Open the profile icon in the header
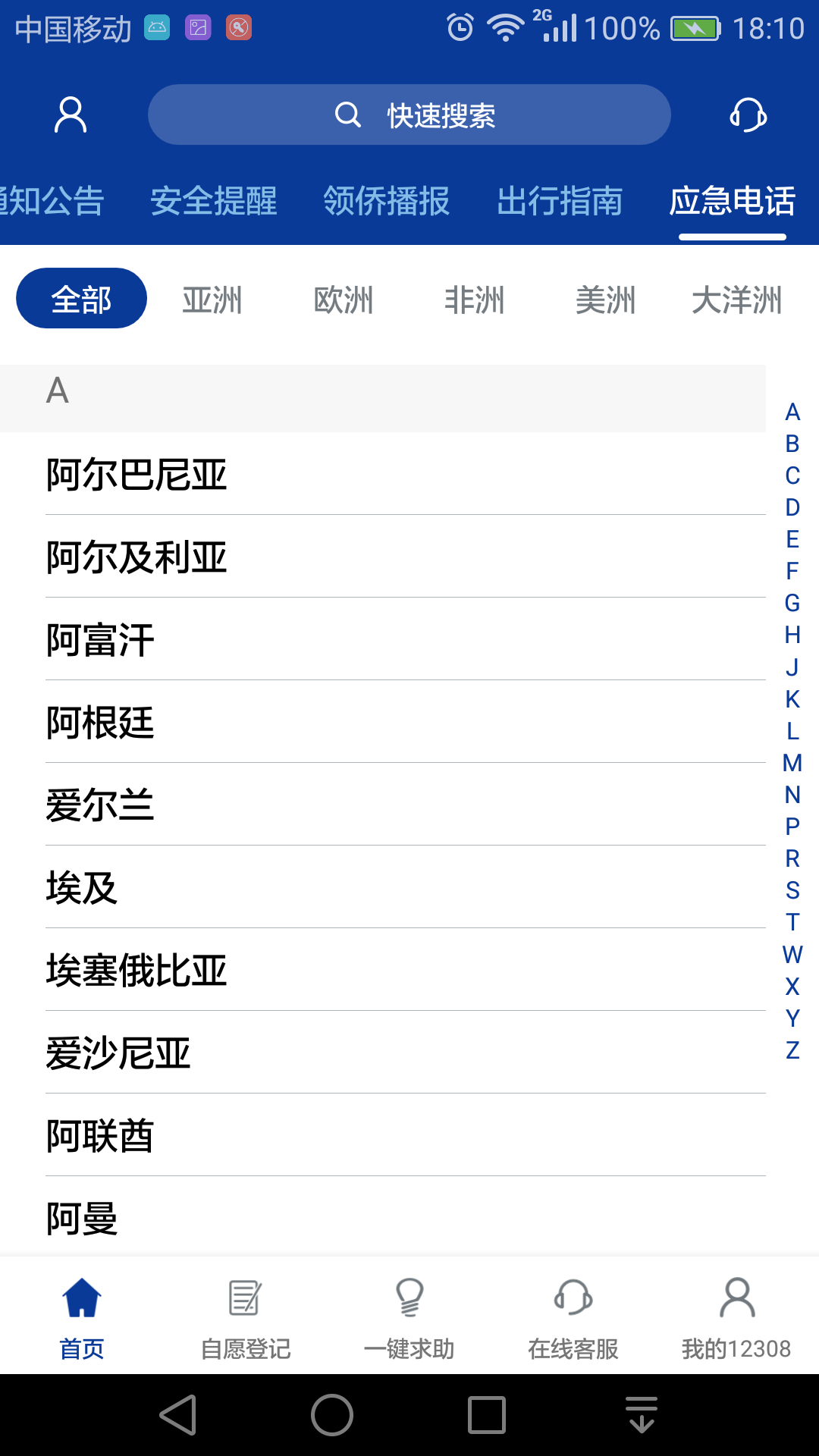The image size is (819, 1456). [x=71, y=115]
